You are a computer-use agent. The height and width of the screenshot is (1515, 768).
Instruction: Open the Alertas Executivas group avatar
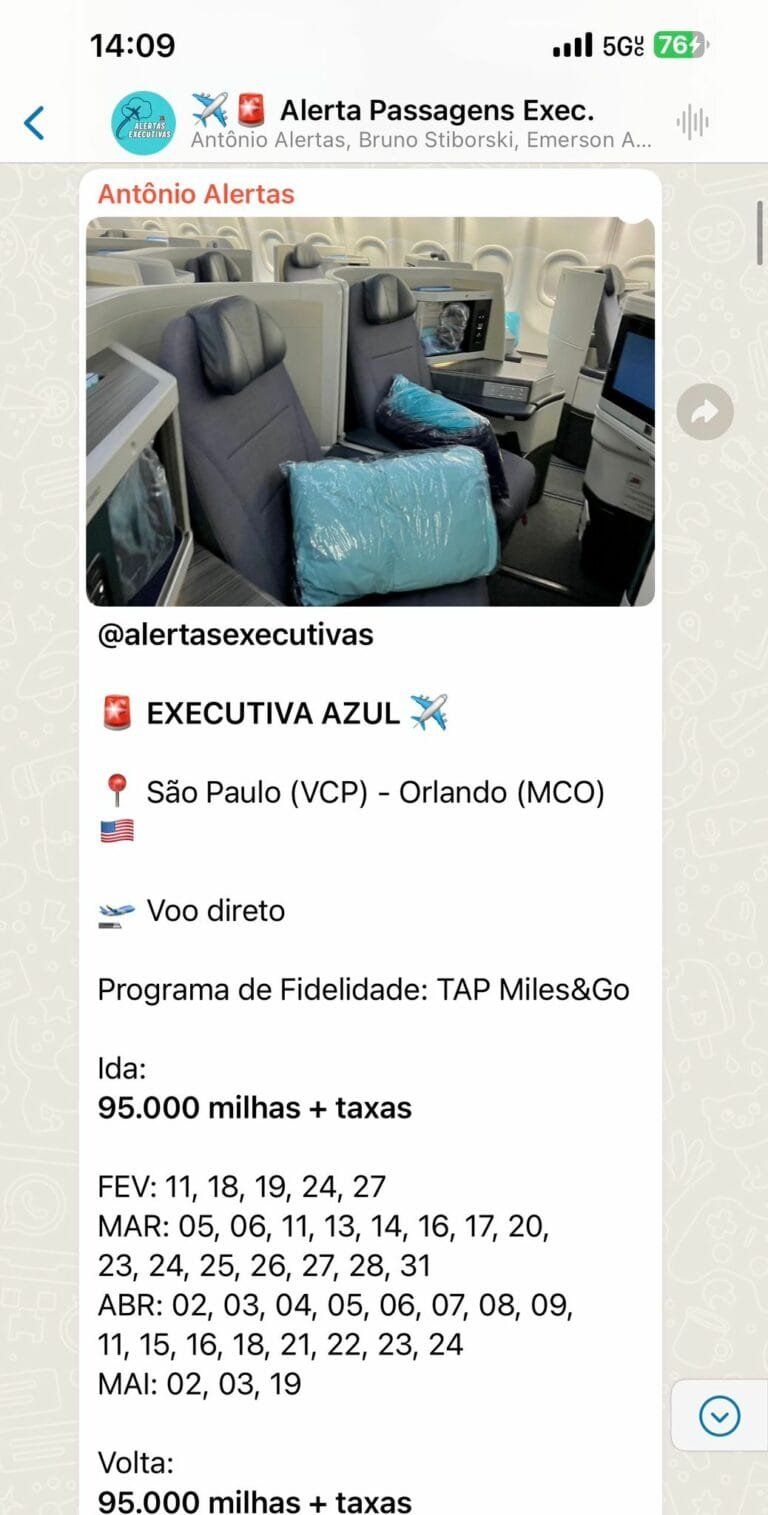(143, 123)
